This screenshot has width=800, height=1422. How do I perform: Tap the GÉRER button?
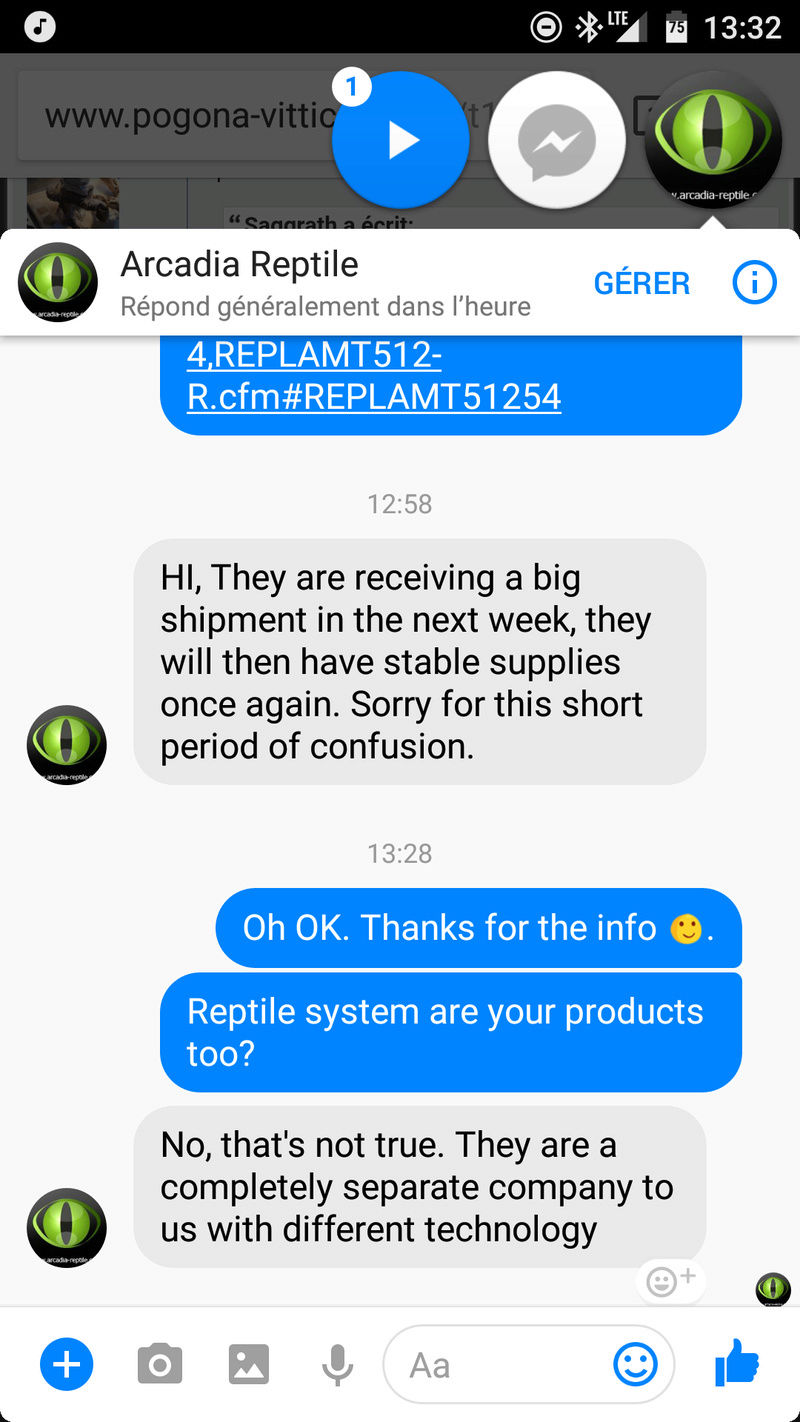click(x=641, y=283)
